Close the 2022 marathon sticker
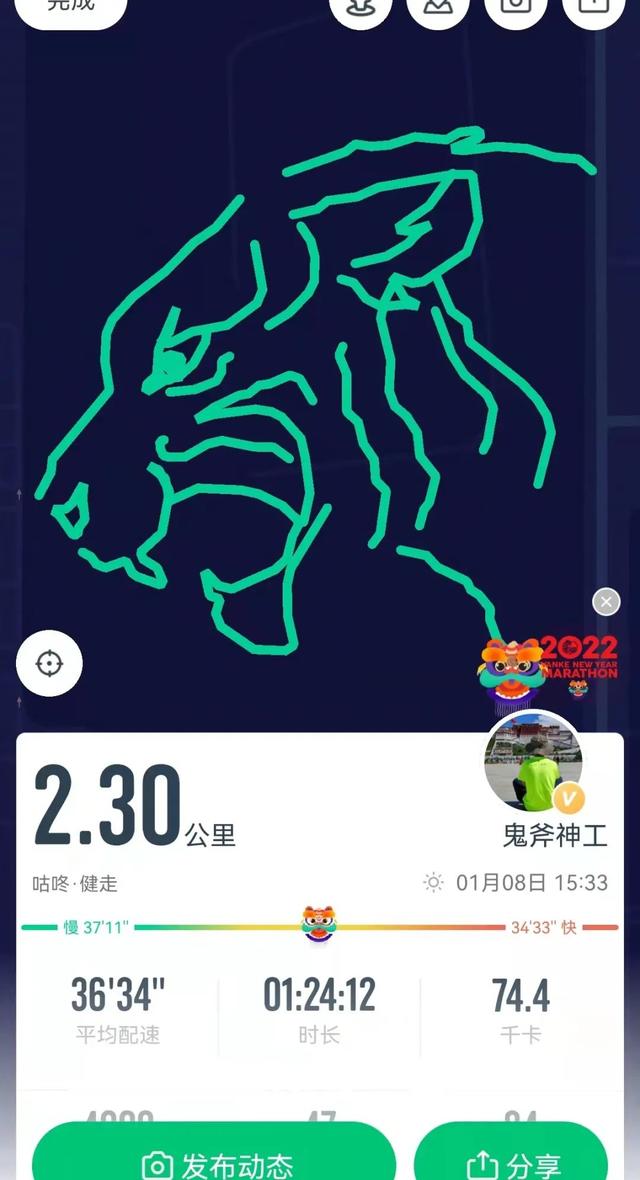 click(x=606, y=602)
